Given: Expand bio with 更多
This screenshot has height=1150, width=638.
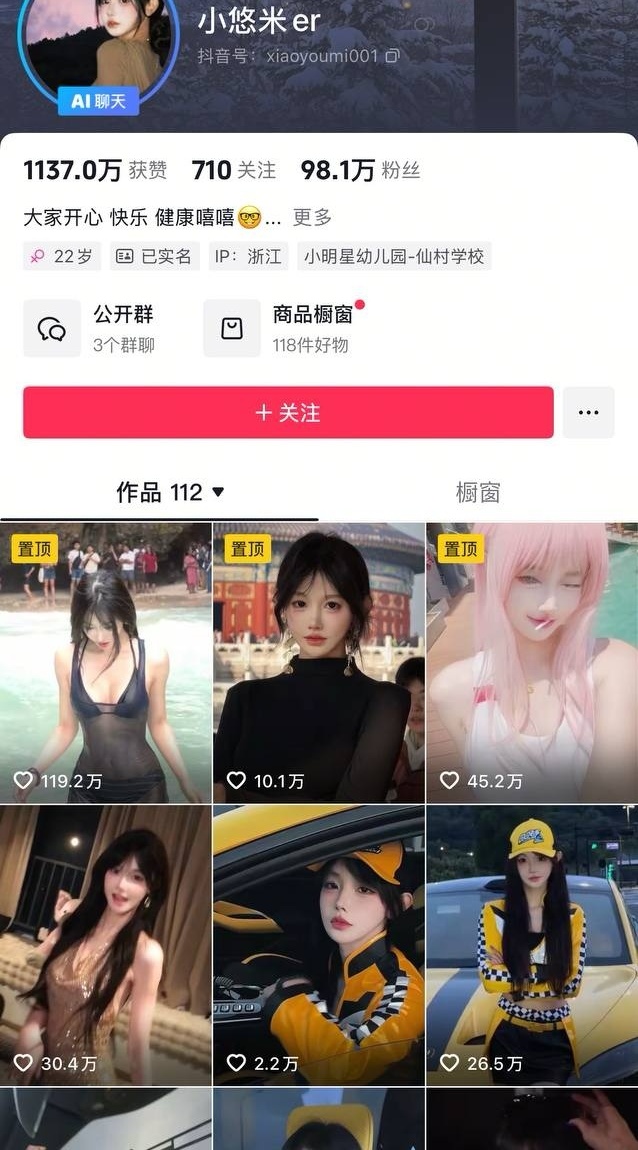Looking at the screenshot, I should click(312, 217).
